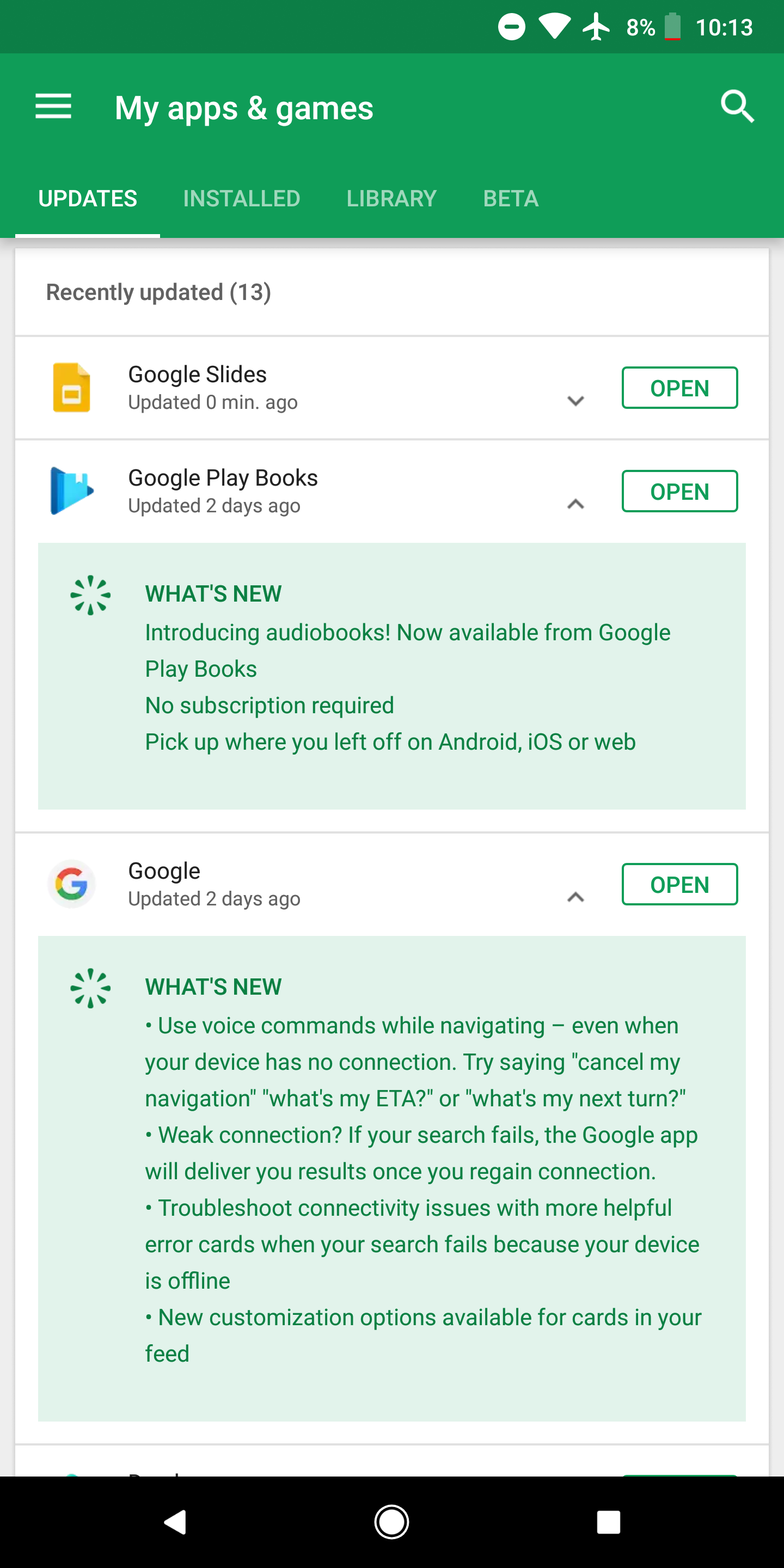This screenshot has height=1568, width=784.
Task: Open Google Play Books app
Action: point(679,491)
